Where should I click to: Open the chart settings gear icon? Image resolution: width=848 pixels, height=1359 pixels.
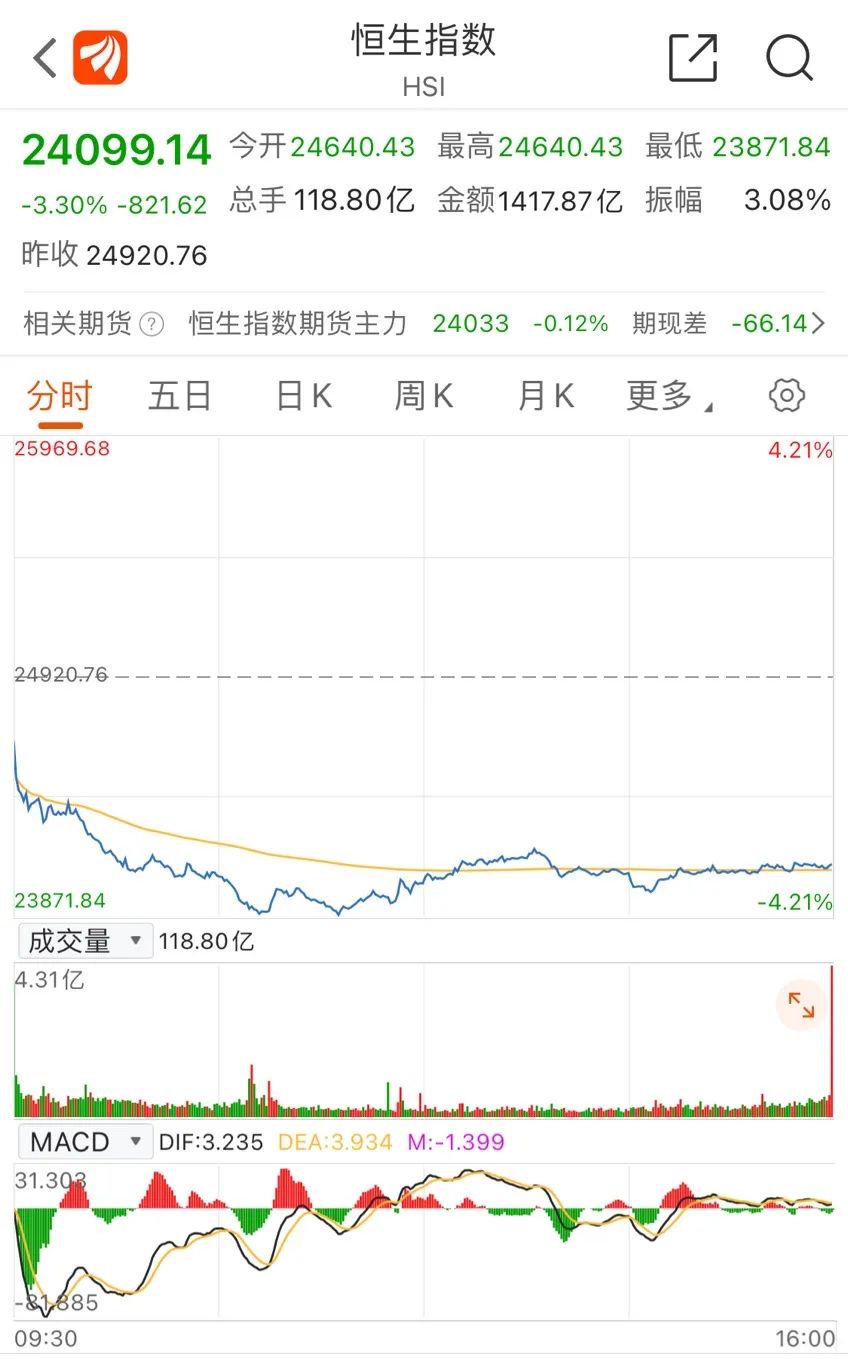(x=786, y=395)
